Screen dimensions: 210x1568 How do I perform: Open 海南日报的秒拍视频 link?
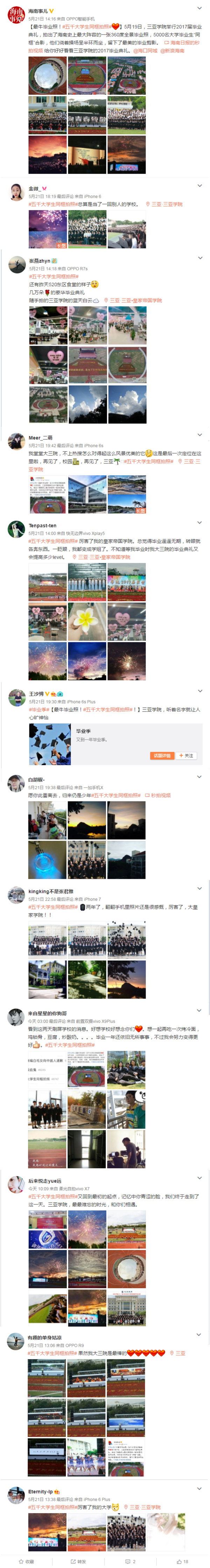pyautogui.click(x=181, y=43)
